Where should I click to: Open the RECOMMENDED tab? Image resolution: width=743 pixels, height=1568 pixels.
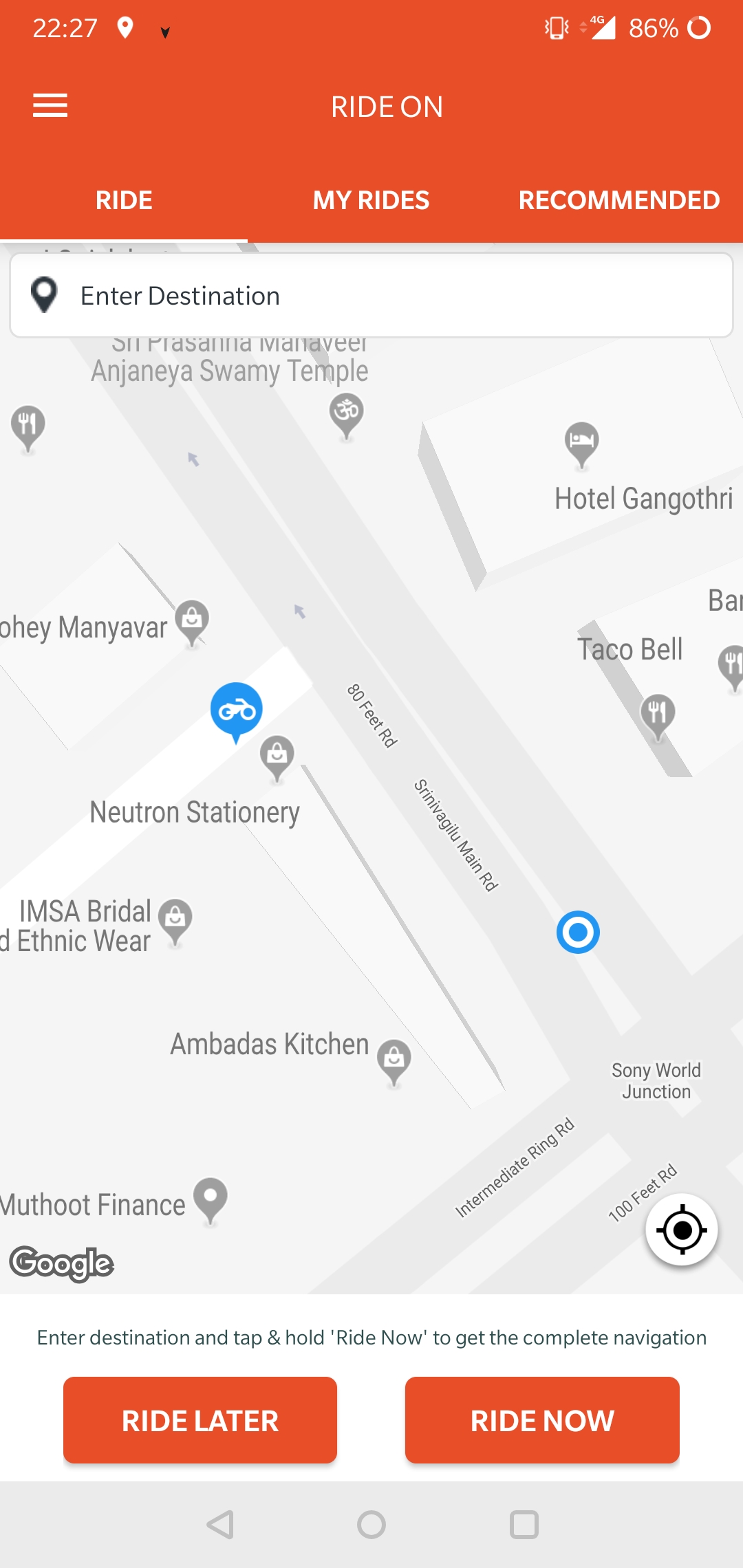[x=618, y=199]
